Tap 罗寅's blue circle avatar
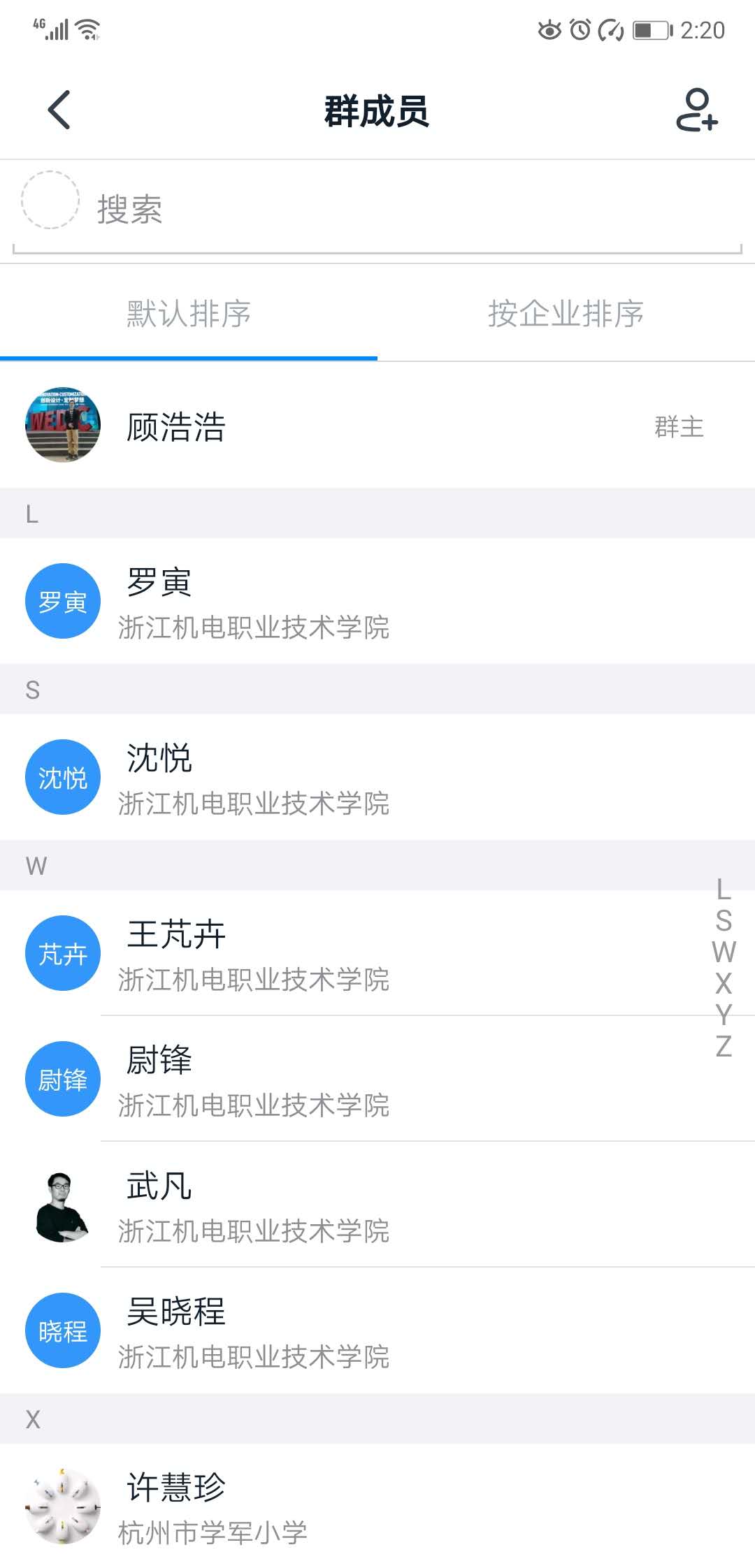 coord(62,601)
